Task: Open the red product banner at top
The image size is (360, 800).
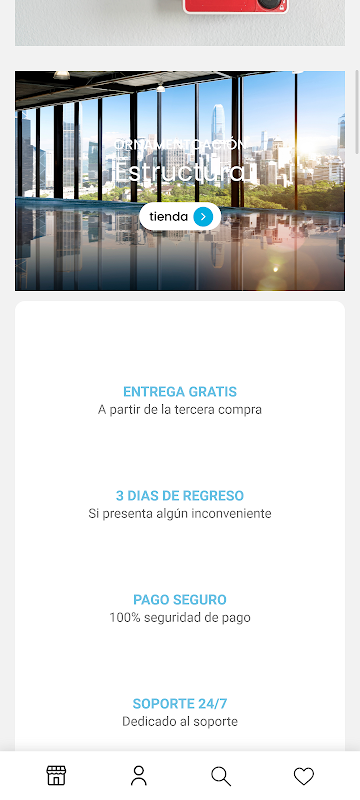Action: tap(180, 23)
